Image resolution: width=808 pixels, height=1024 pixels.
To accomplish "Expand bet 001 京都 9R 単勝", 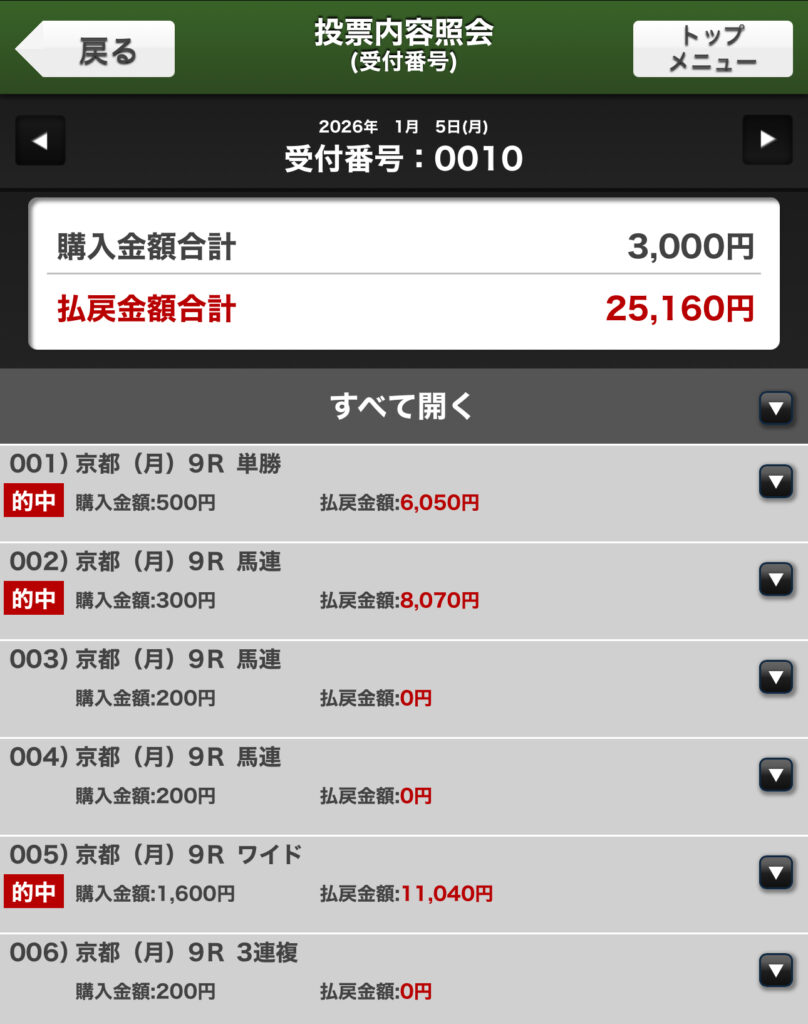I will 776,482.
